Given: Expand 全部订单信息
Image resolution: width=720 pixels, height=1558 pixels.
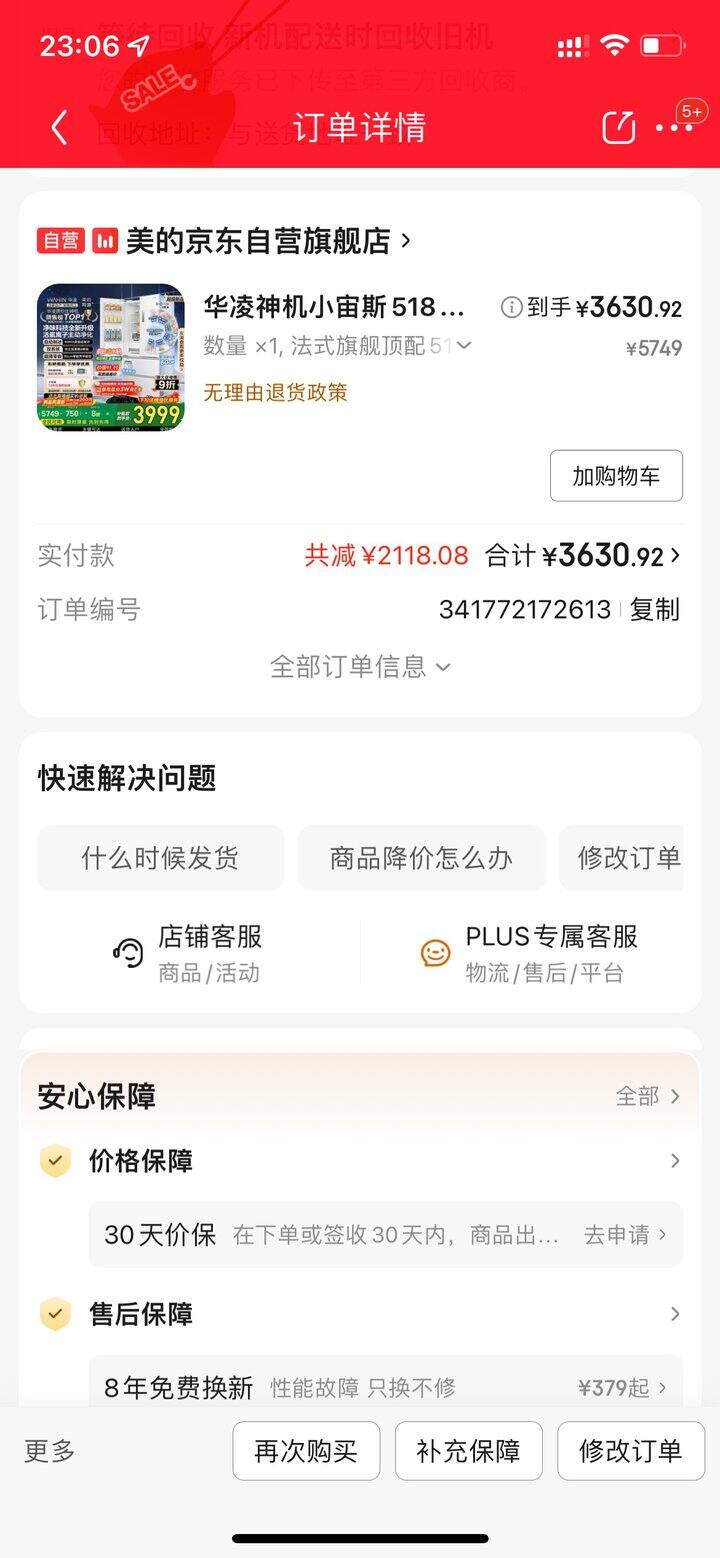Looking at the screenshot, I should click(x=360, y=665).
